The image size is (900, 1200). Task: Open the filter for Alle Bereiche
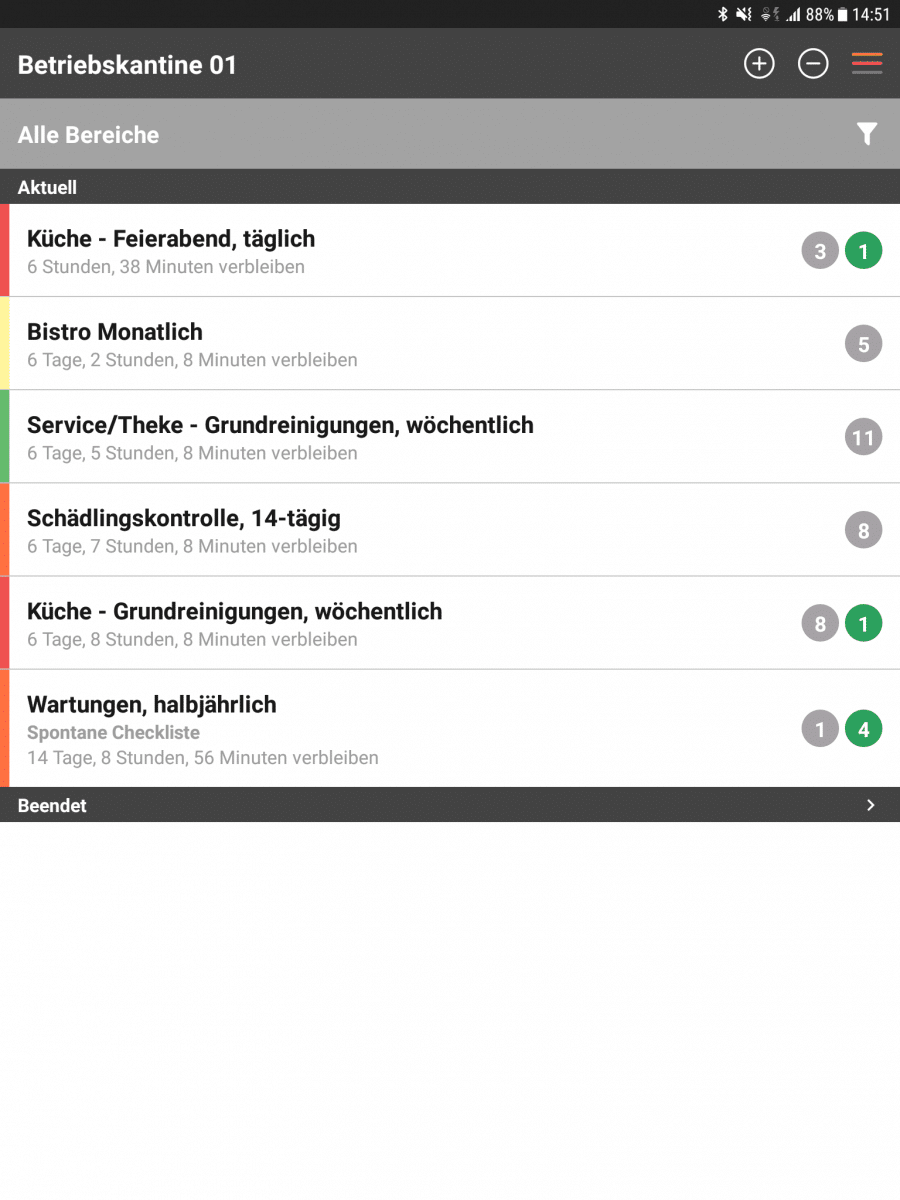867,134
